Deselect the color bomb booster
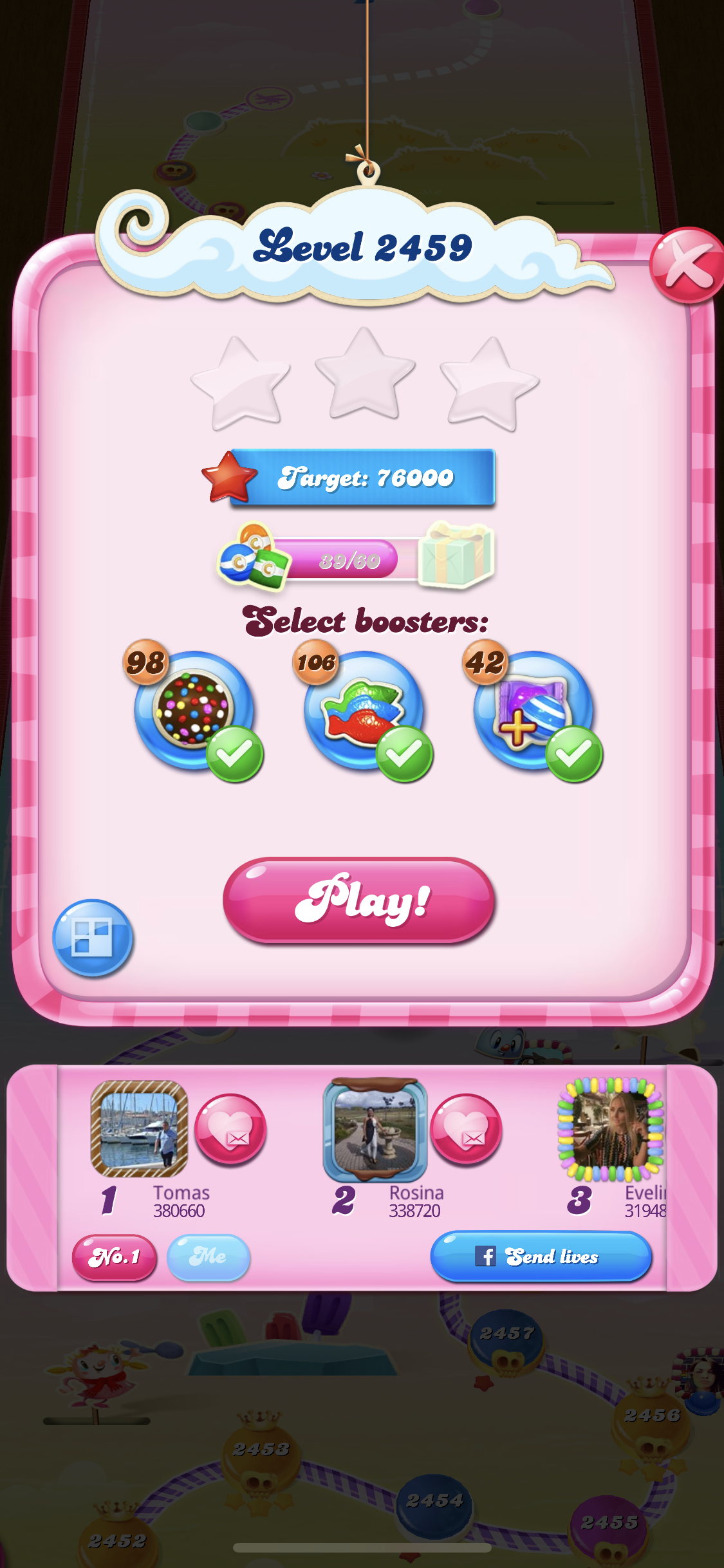Screen dimensions: 724x1568 tap(194, 710)
